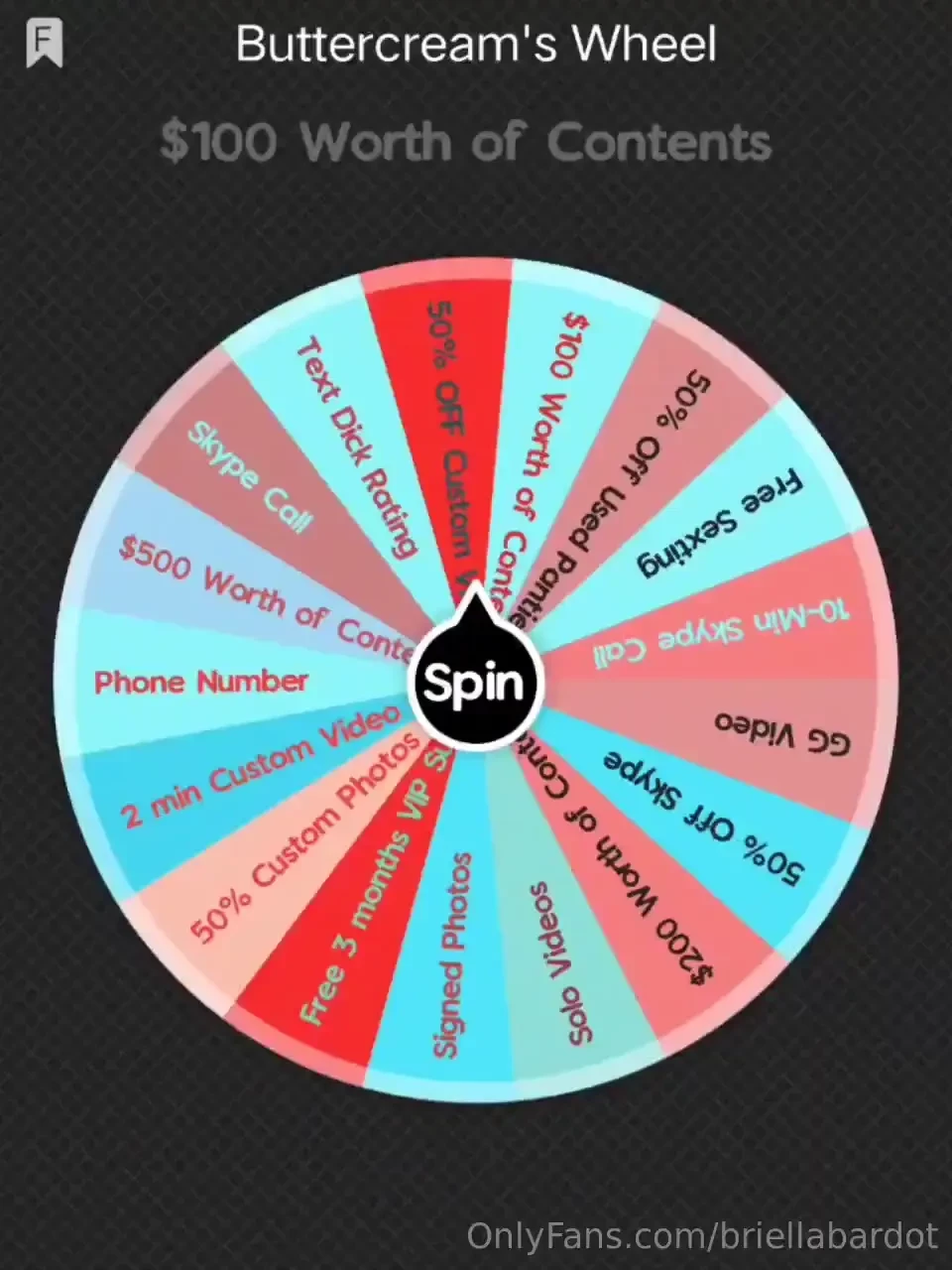Click the Buttercream's Wheel title text
Viewport: 952px width, 1270px height.
click(476, 45)
